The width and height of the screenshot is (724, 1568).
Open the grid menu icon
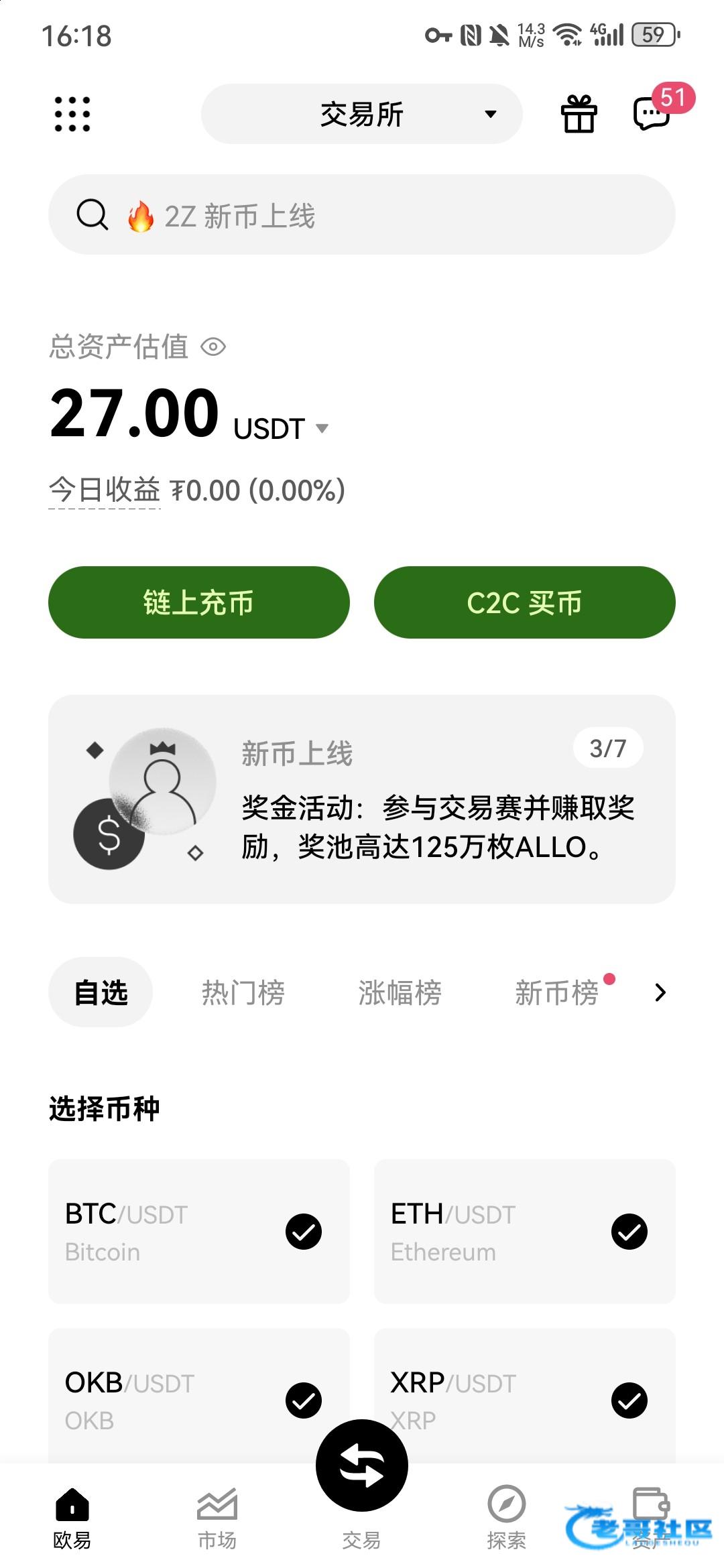pyautogui.click(x=72, y=114)
